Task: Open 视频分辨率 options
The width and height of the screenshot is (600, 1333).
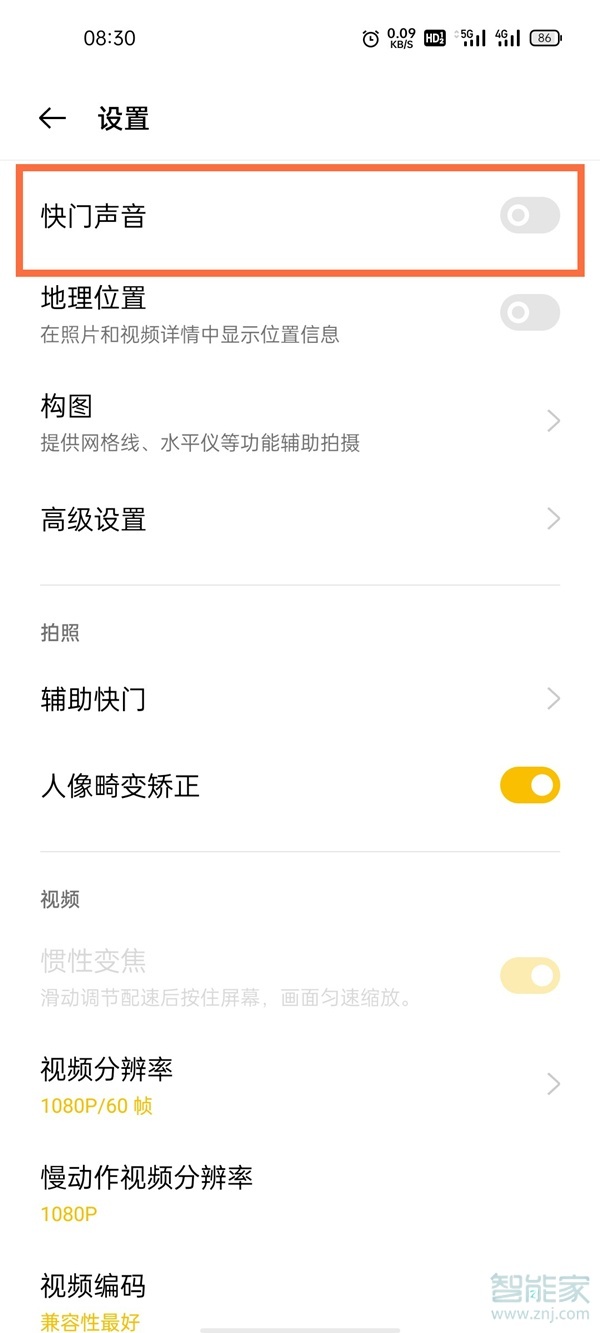Action: click(x=300, y=1084)
